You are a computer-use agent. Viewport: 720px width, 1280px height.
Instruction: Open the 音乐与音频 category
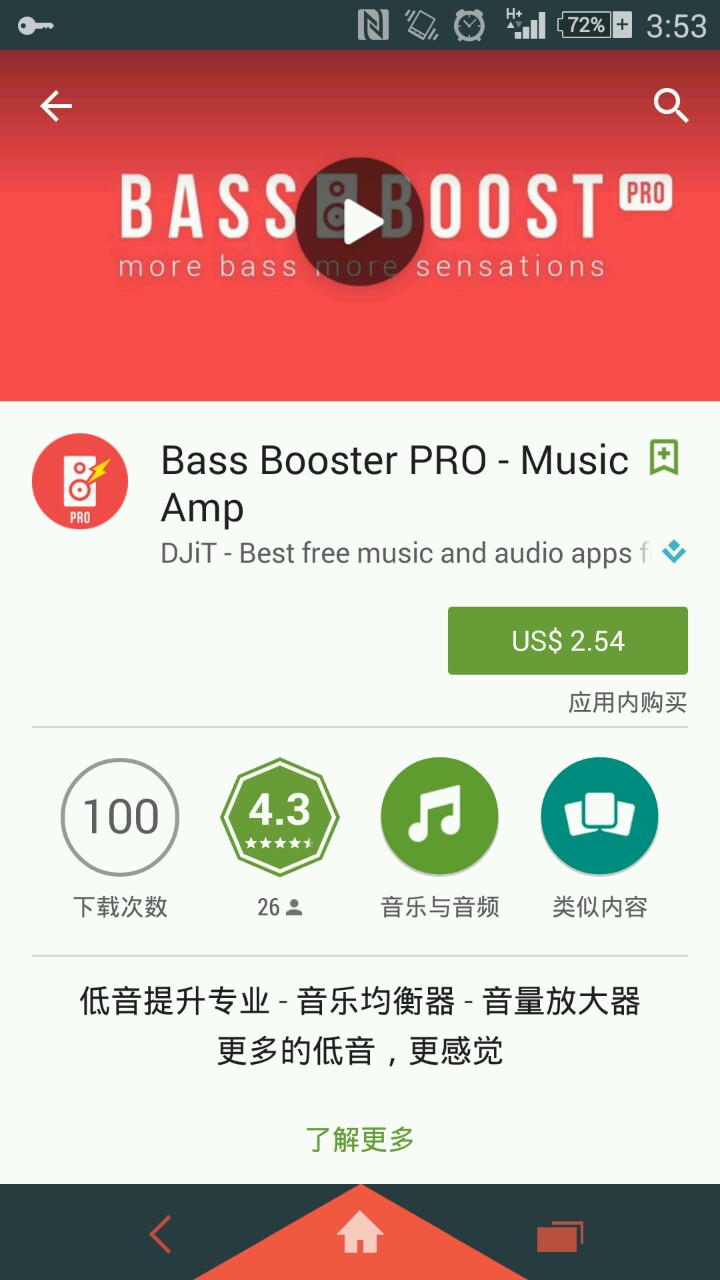point(440,817)
